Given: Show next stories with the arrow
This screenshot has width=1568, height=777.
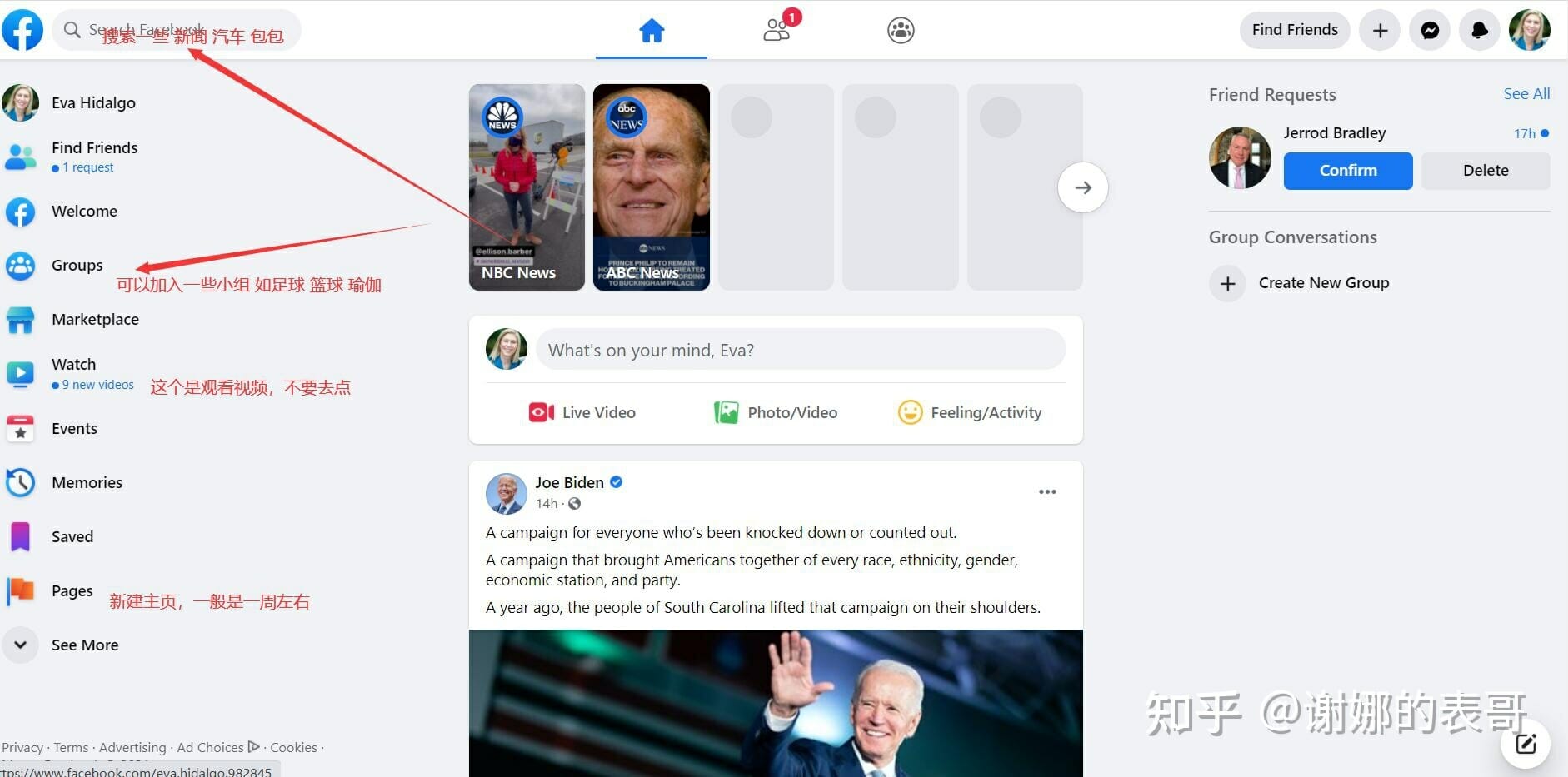Looking at the screenshot, I should pyautogui.click(x=1082, y=187).
